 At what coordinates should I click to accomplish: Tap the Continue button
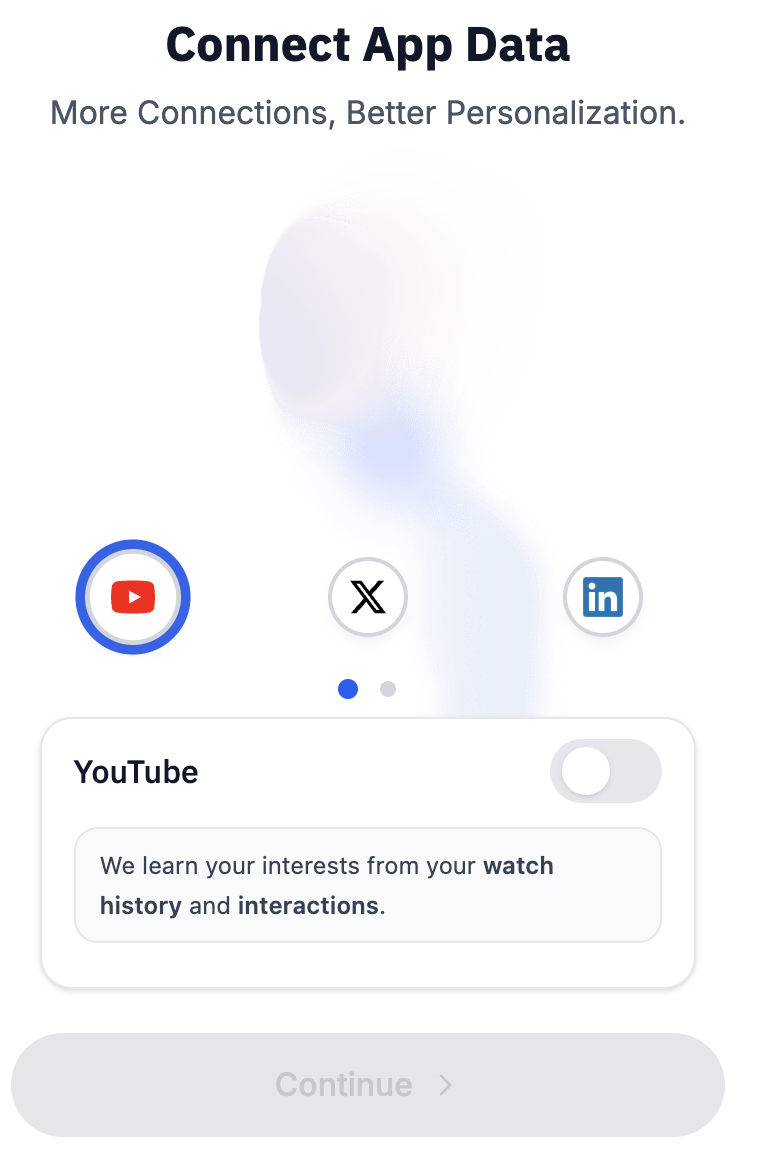pyautogui.click(x=367, y=1085)
